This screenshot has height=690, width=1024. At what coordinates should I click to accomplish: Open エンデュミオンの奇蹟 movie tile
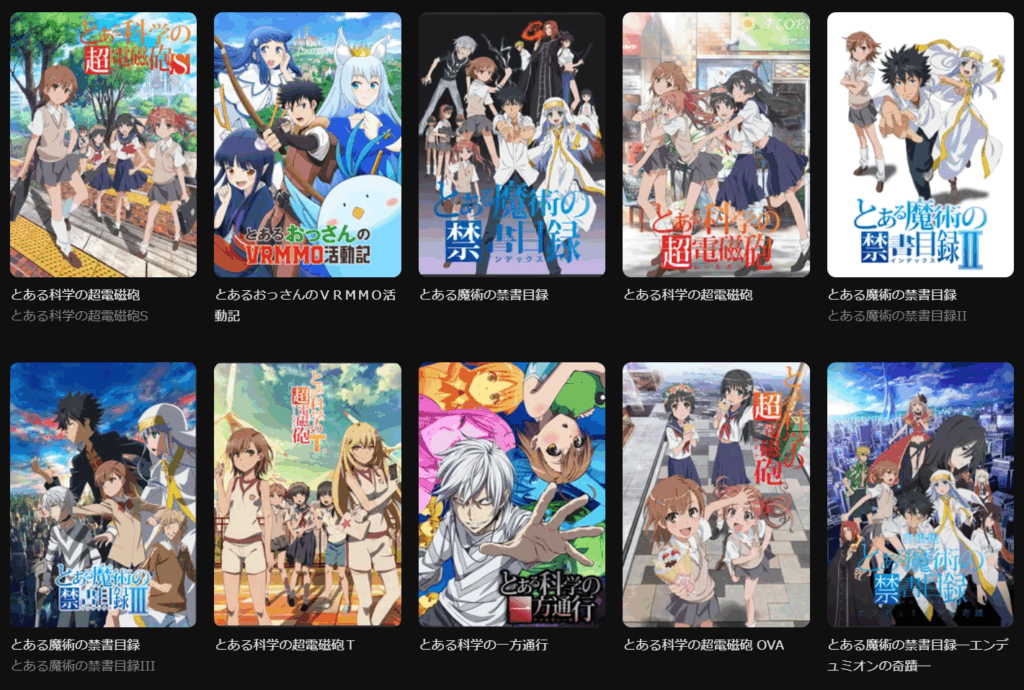coord(920,494)
